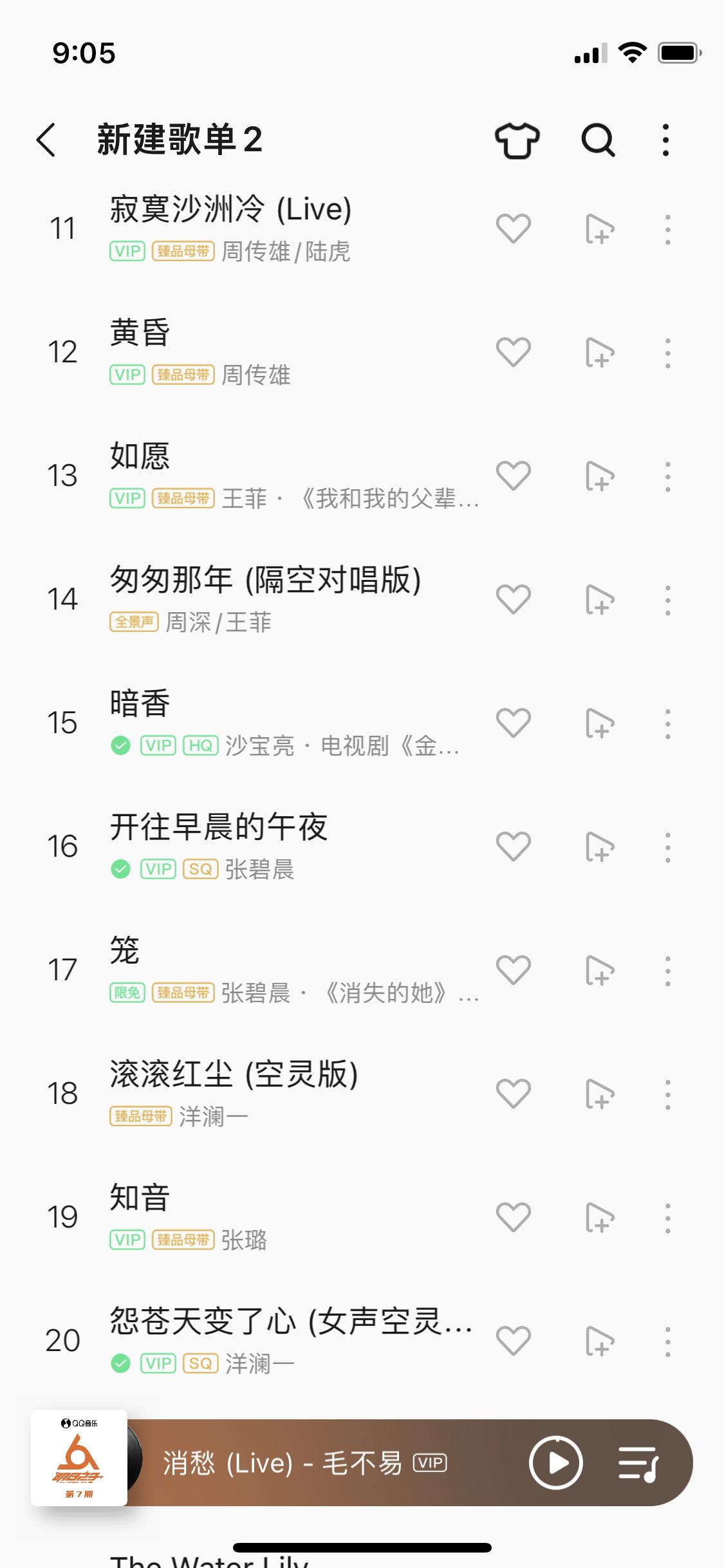This screenshot has width=724, height=1568.
Task: Like 寂寞沙洲冷 (Live)
Action: [514, 229]
